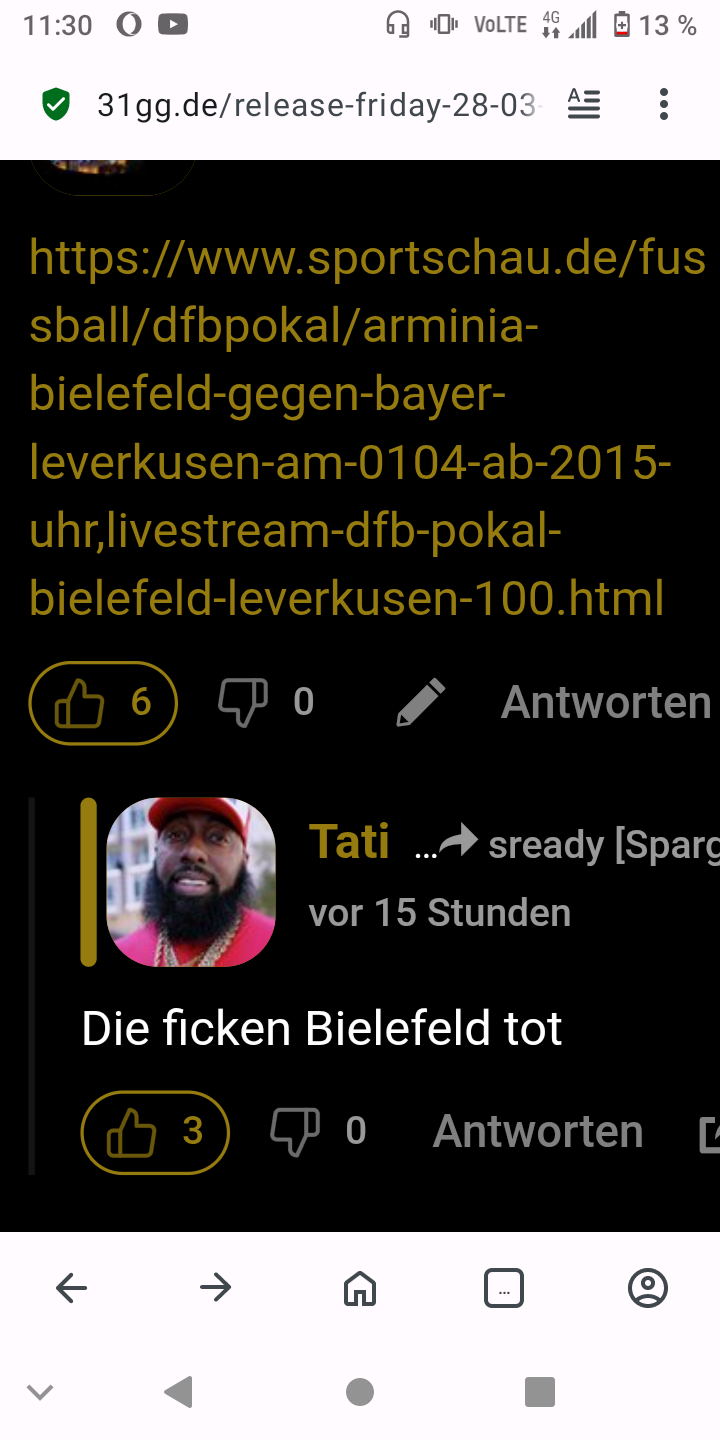Image resolution: width=720 pixels, height=1440 pixels.
Task: Open the browser's three-dot menu
Action: pos(663,104)
